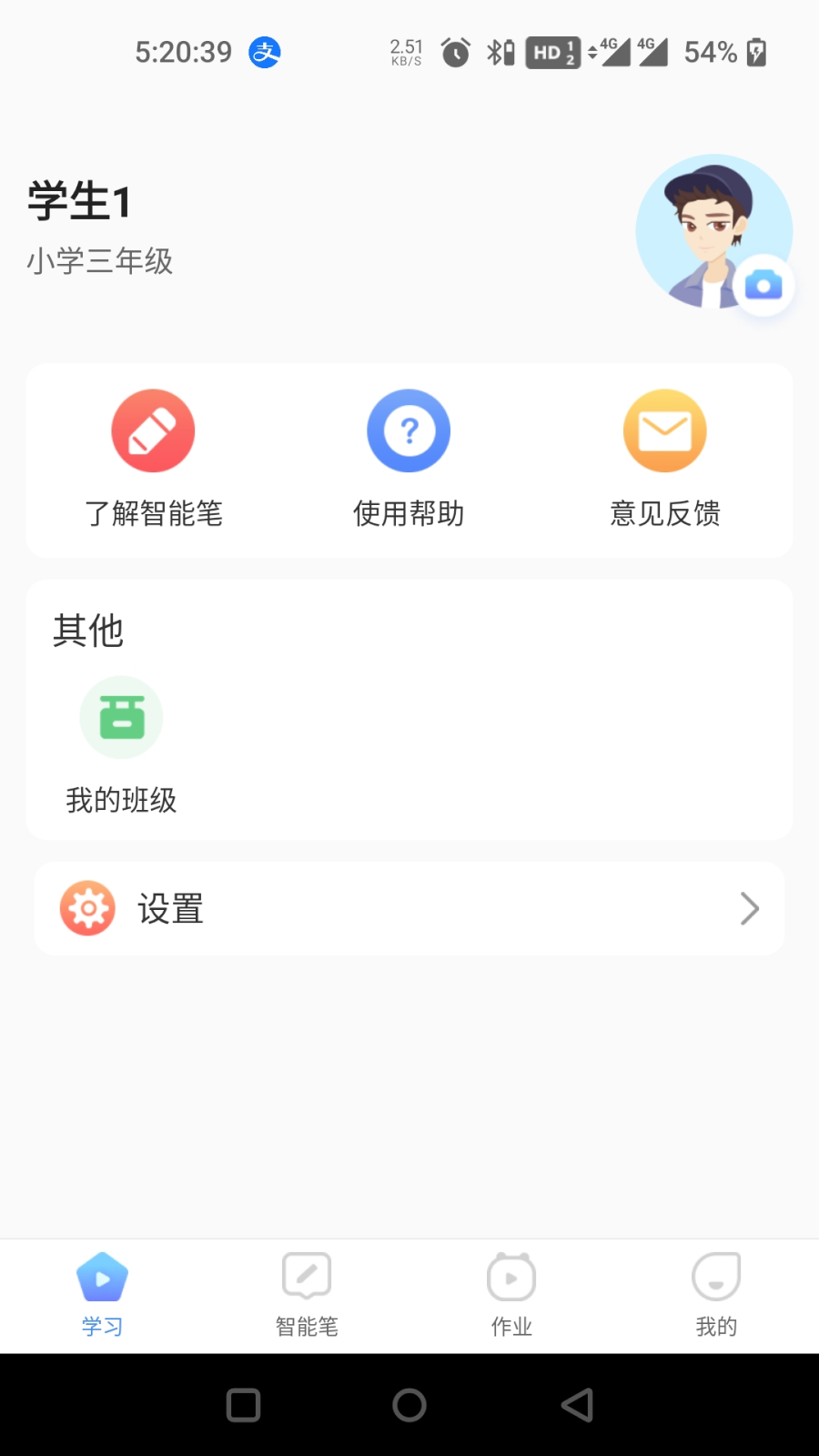Click the 学生1 username text
This screenshot has width=819, height=1456.
(77, 202)
